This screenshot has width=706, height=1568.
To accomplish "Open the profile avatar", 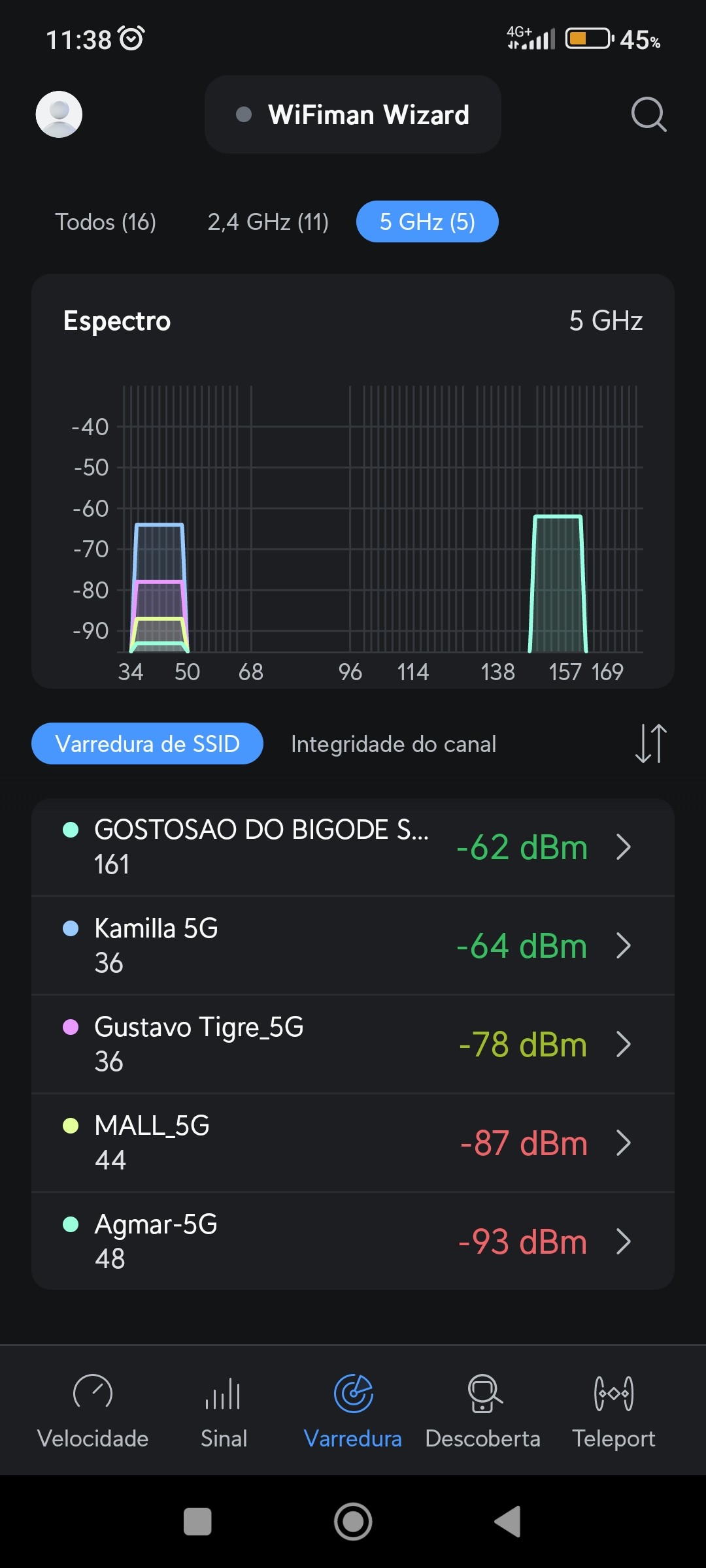I will click(59, 114).
